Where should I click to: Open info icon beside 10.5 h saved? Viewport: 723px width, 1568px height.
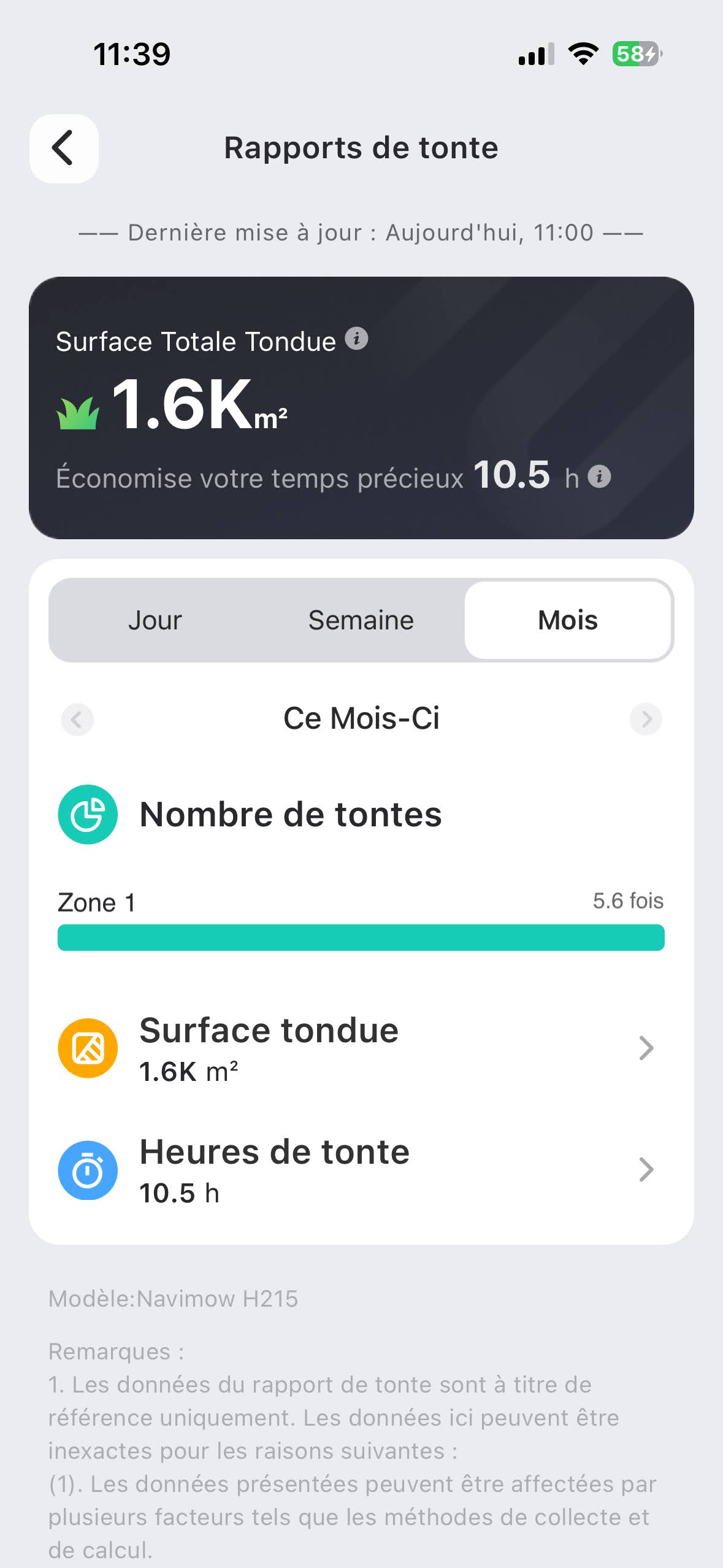click(599, 477)
